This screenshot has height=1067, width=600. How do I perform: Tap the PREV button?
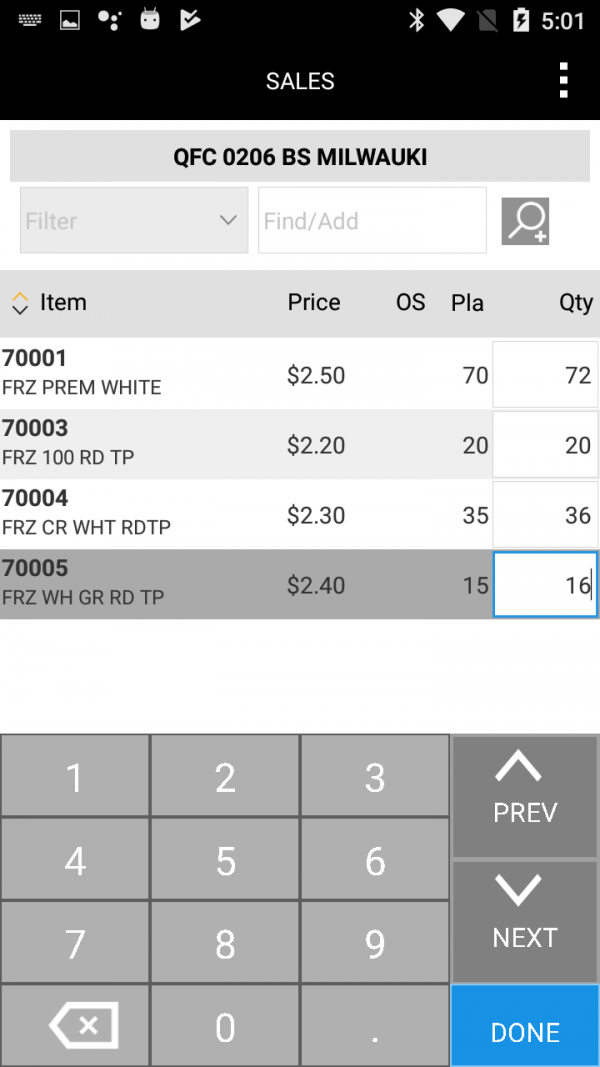point(524,796)
